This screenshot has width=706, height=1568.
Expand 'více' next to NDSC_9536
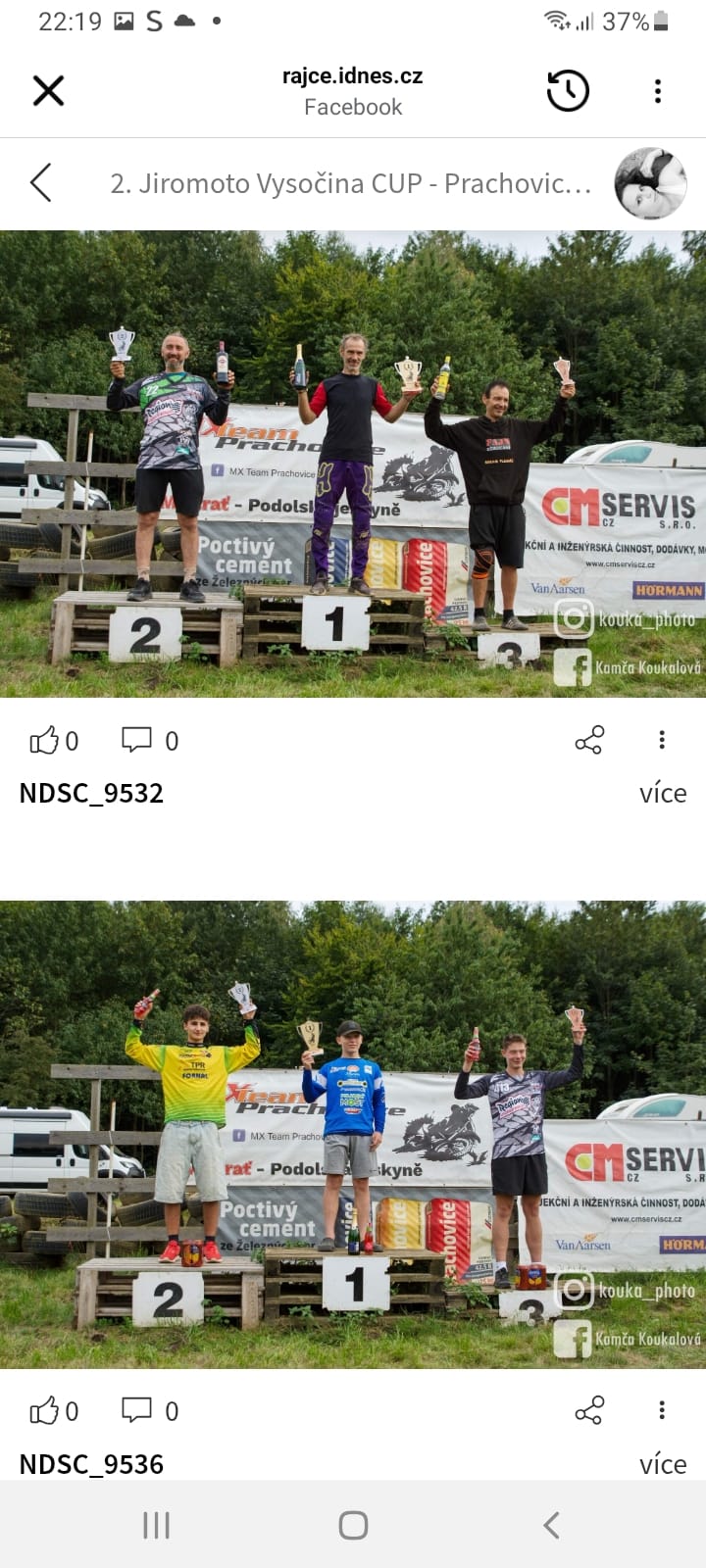tap(663, 1464)
